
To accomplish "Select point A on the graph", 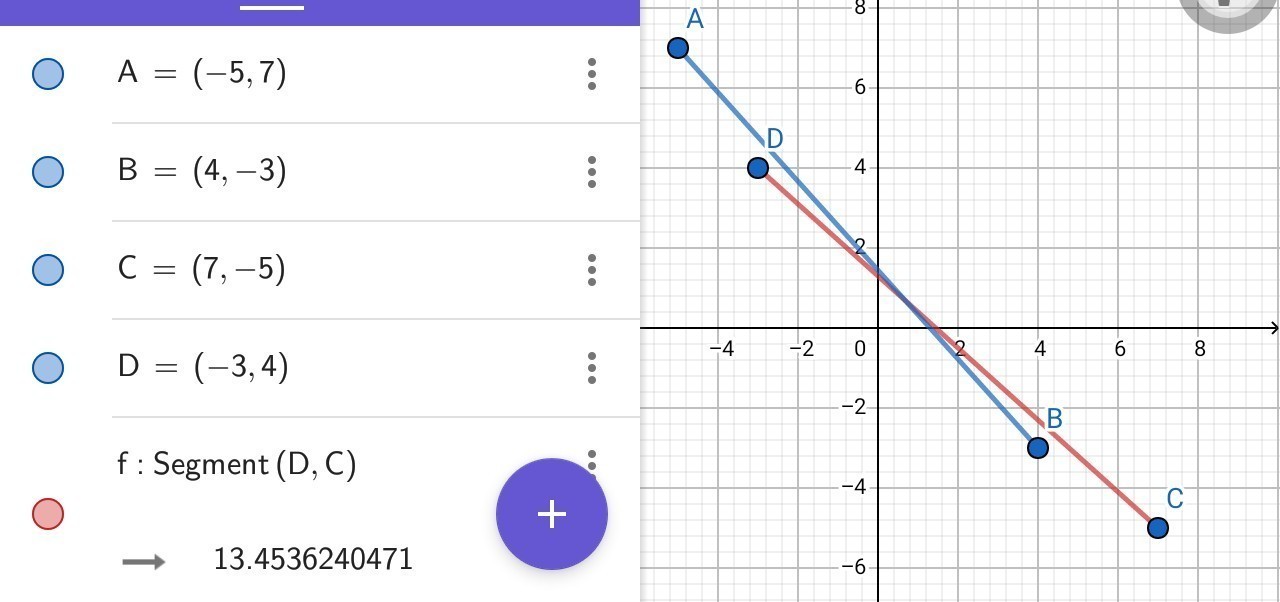I will pyautogui.click(x=678, y=48).
